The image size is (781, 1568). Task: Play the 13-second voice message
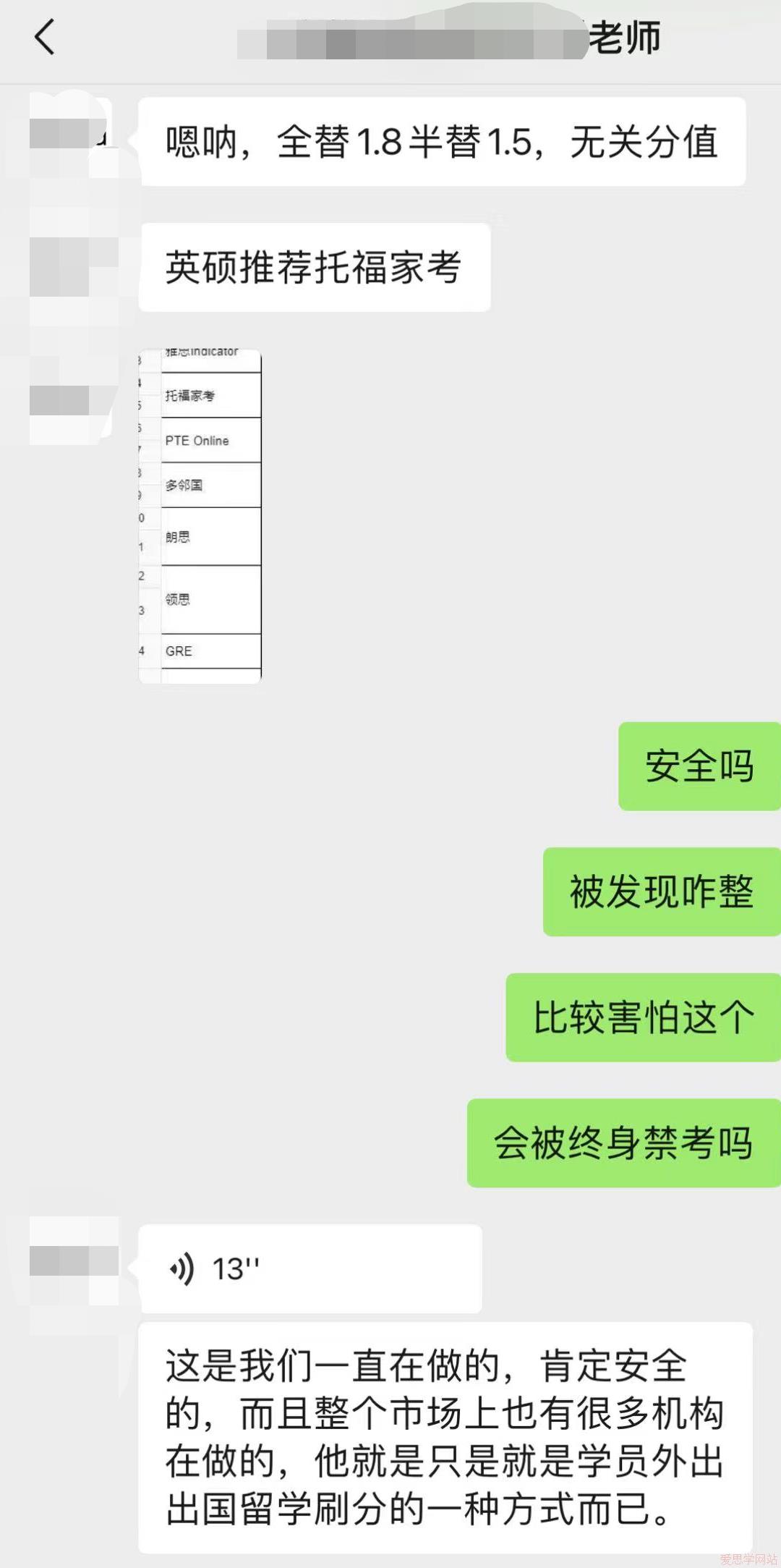[310, 1268]
